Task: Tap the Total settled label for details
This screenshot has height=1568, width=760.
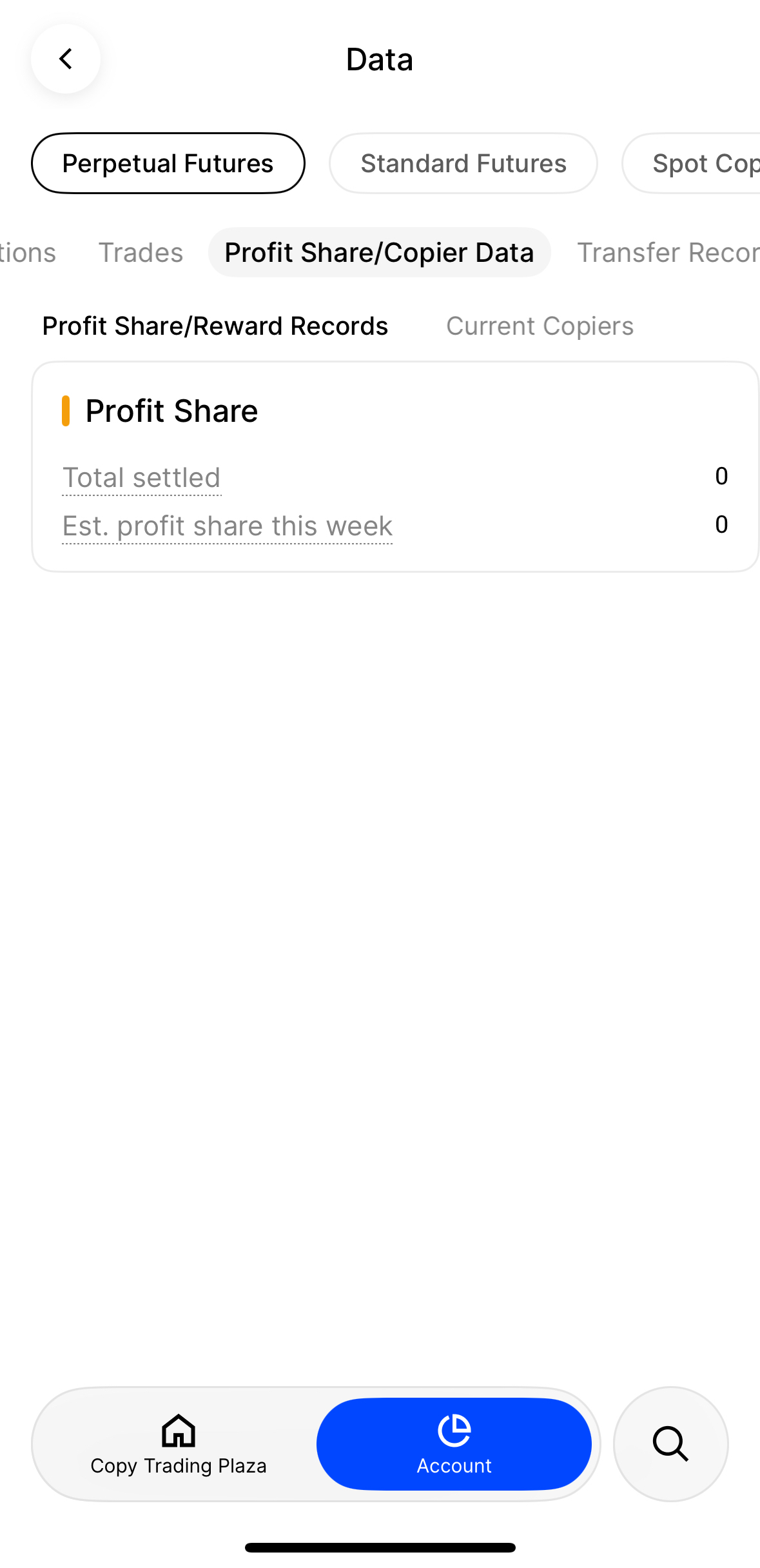Action: point(142,478)
